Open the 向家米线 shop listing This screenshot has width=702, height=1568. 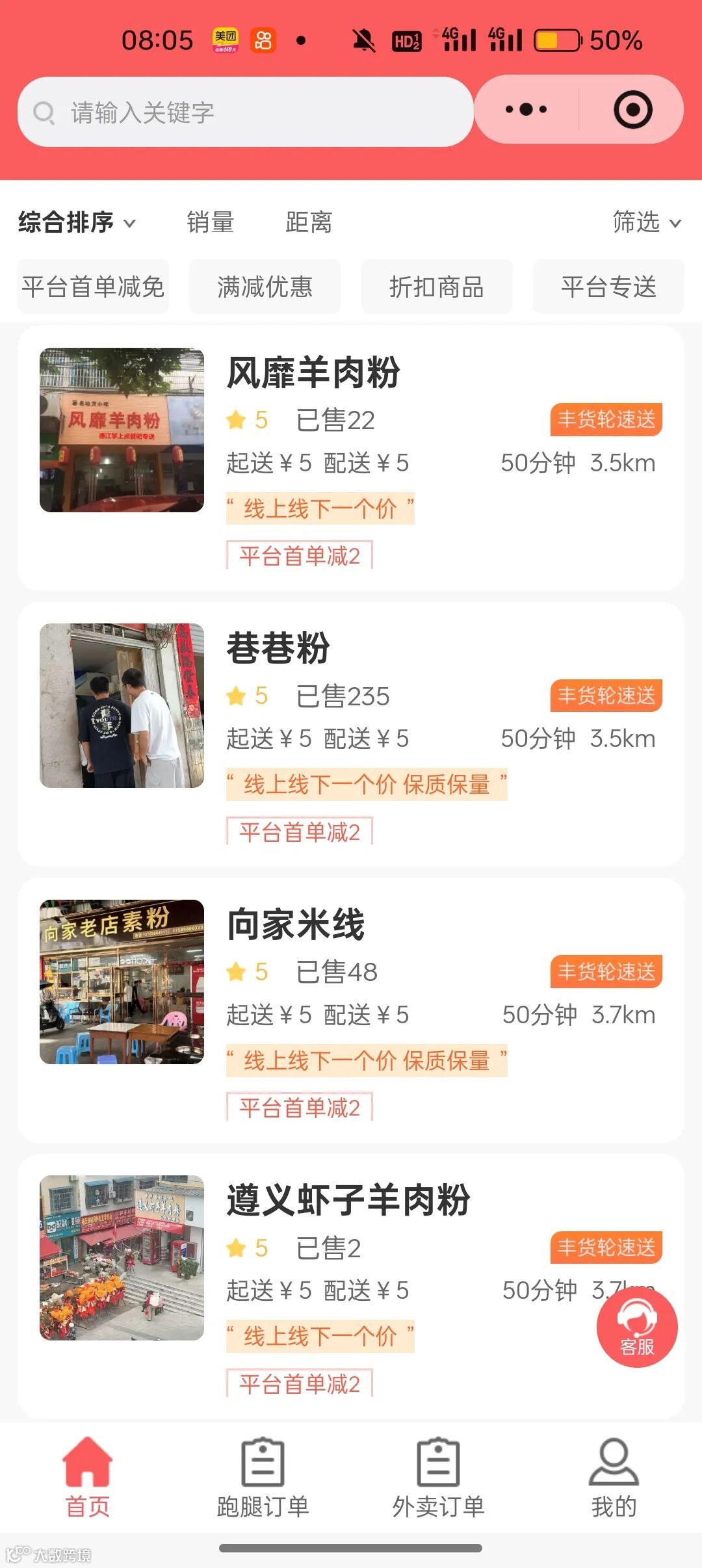pyautogui.click(x=351, y=1011)
